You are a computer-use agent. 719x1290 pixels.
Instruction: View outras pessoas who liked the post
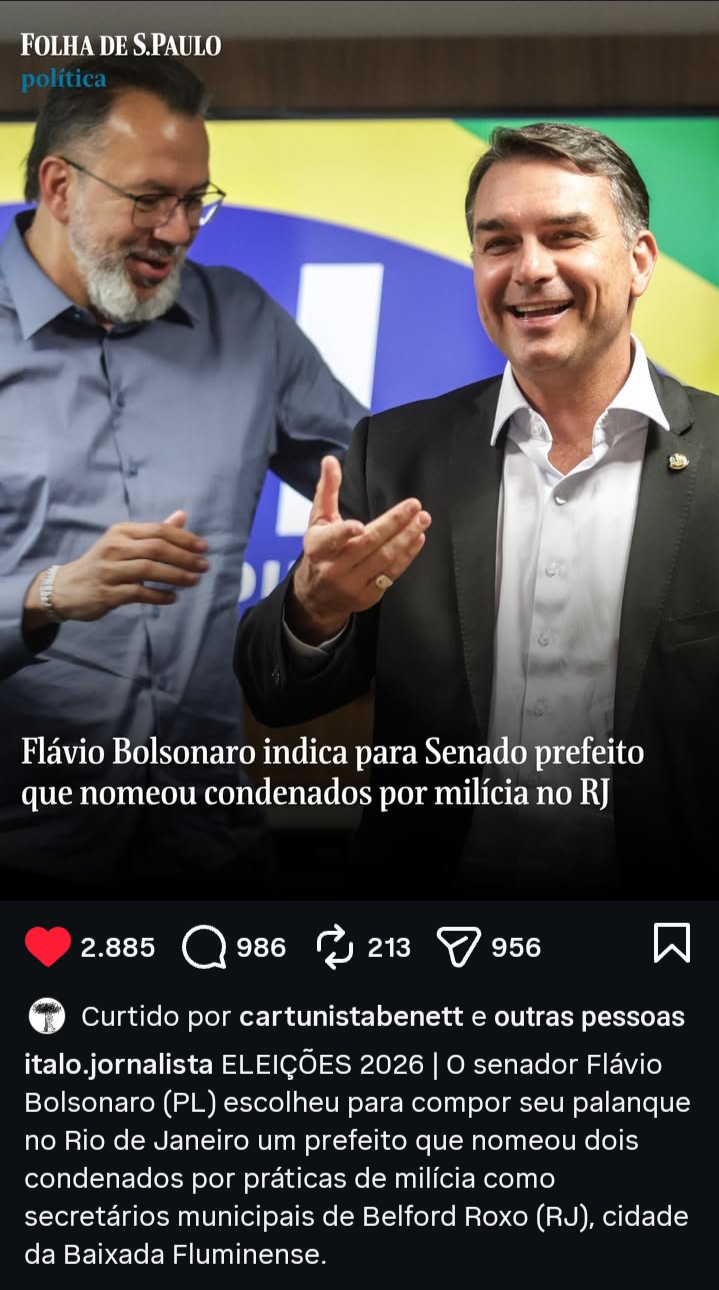[x=589, y=1017]
